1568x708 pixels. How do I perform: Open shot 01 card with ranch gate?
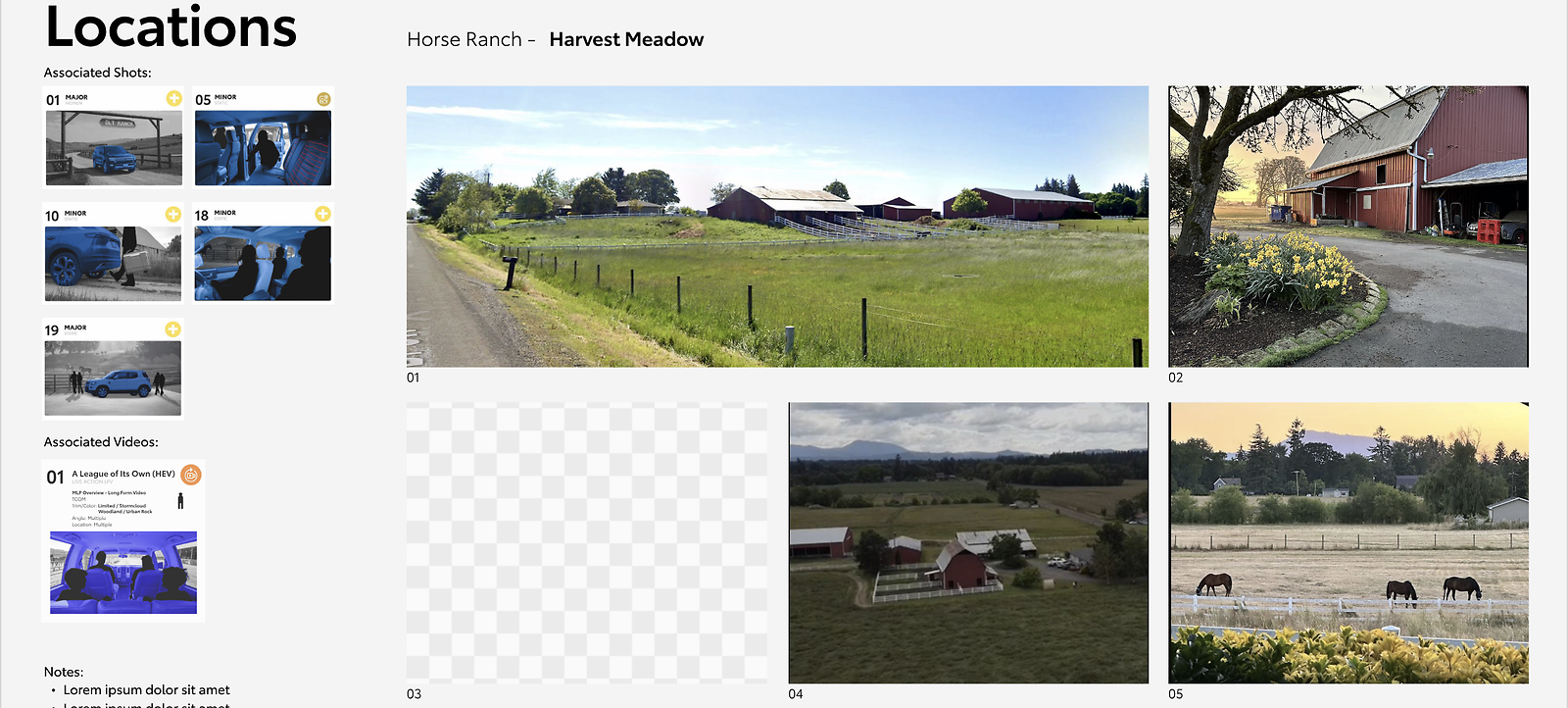point(114,147)
